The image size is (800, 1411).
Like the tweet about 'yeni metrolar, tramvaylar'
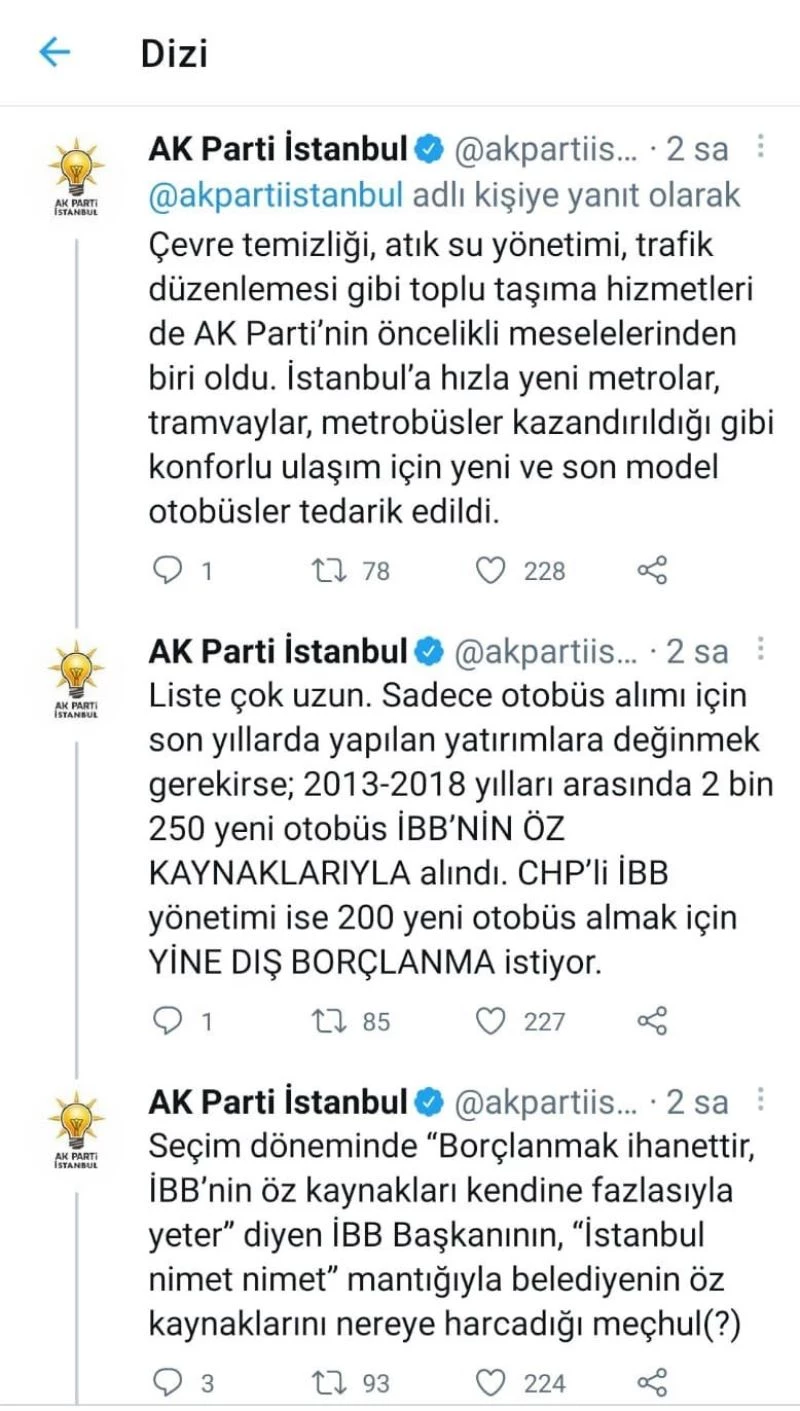490,571
